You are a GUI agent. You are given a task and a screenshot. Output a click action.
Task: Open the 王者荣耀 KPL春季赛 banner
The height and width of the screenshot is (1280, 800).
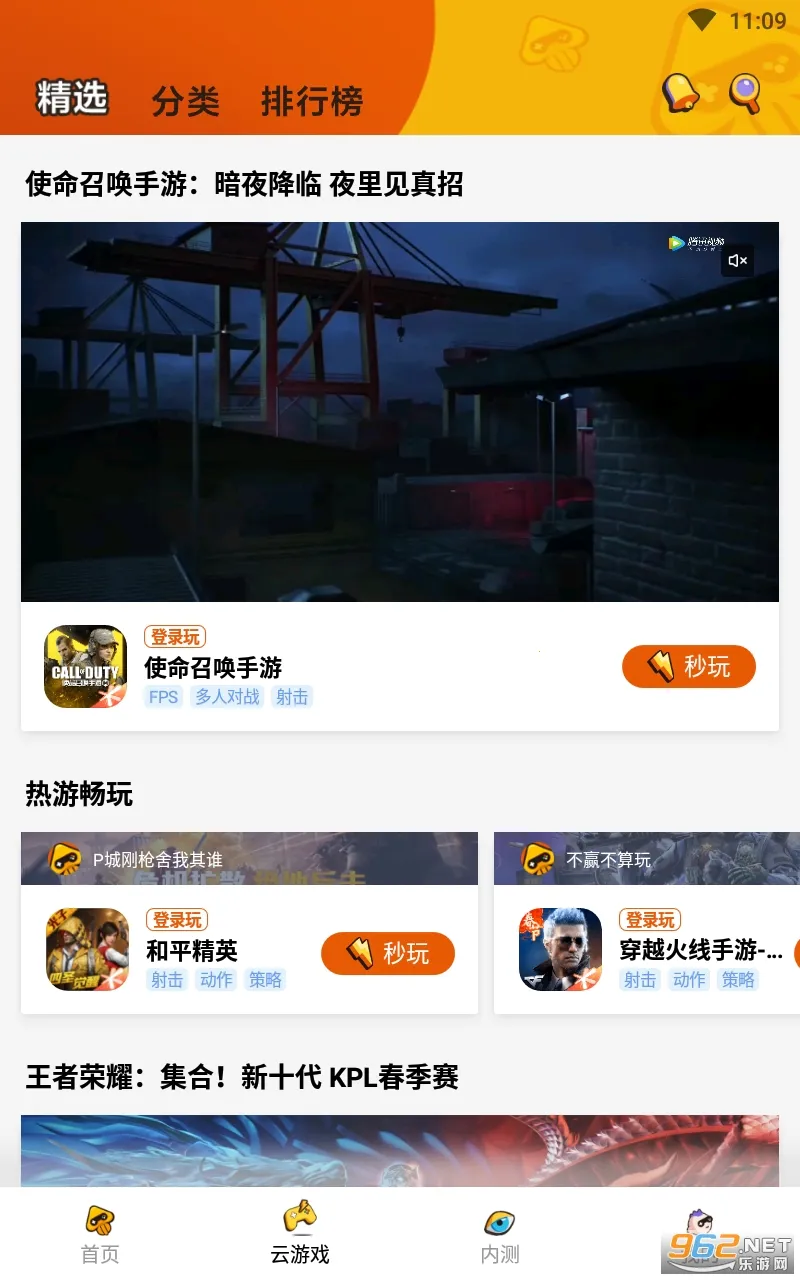(x=400, y=1150)
